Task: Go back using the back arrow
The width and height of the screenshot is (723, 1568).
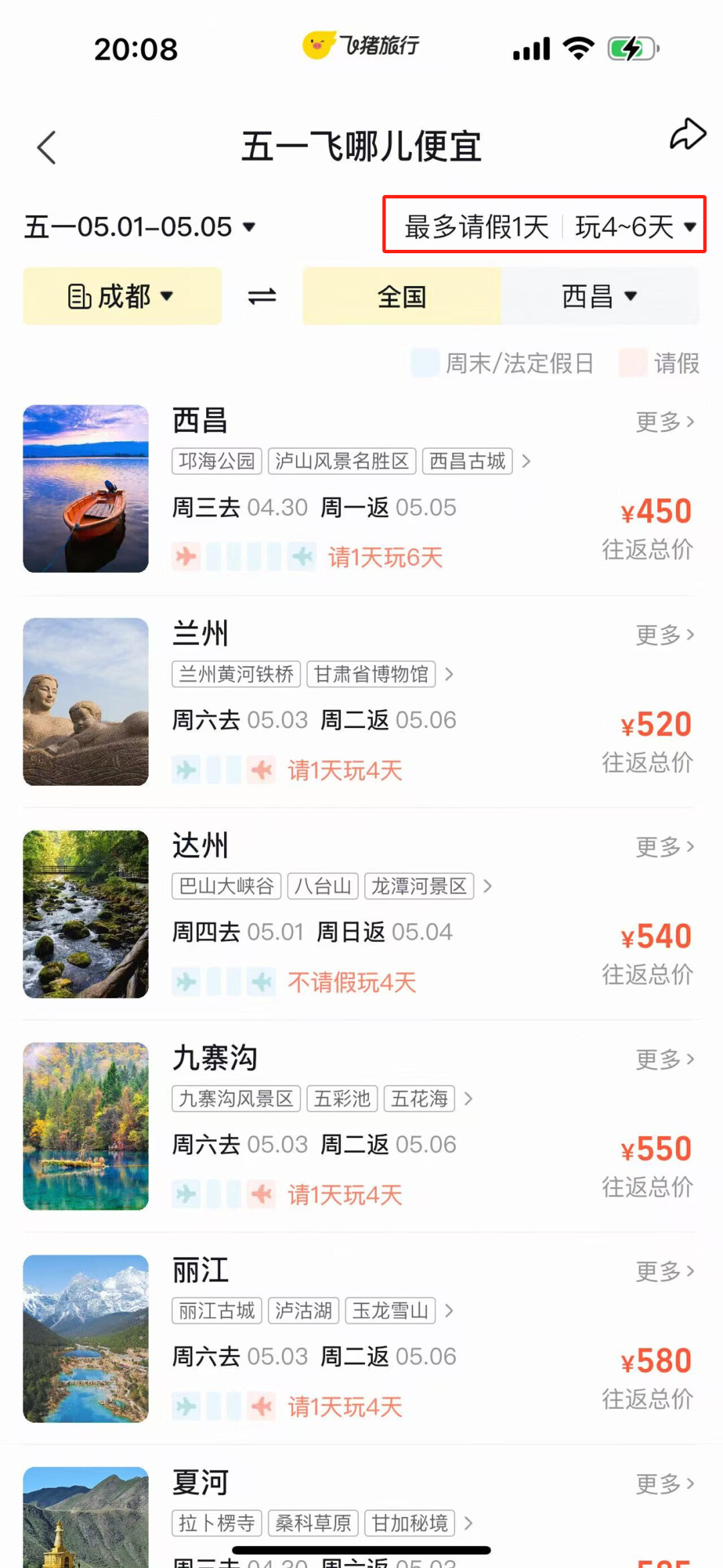Action: pos(46,147)
